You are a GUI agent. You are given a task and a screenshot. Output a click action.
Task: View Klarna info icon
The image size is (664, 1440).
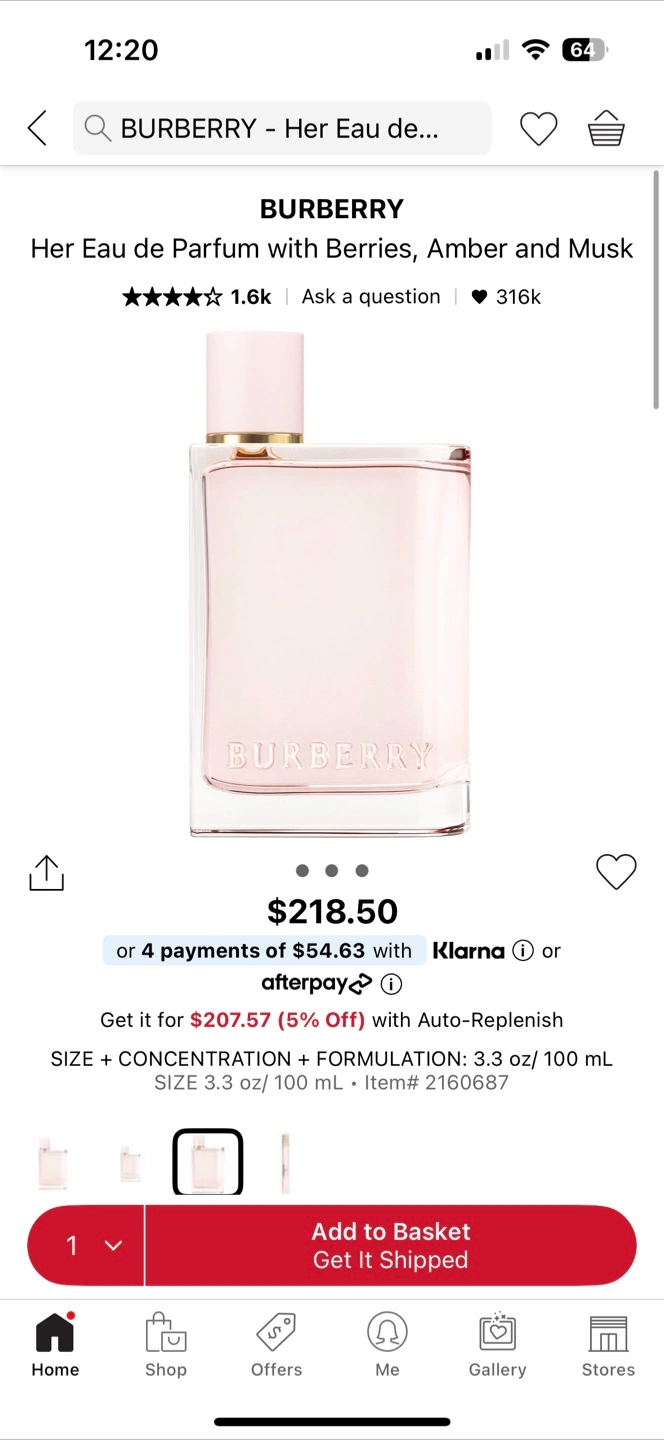tap(523, 951)
